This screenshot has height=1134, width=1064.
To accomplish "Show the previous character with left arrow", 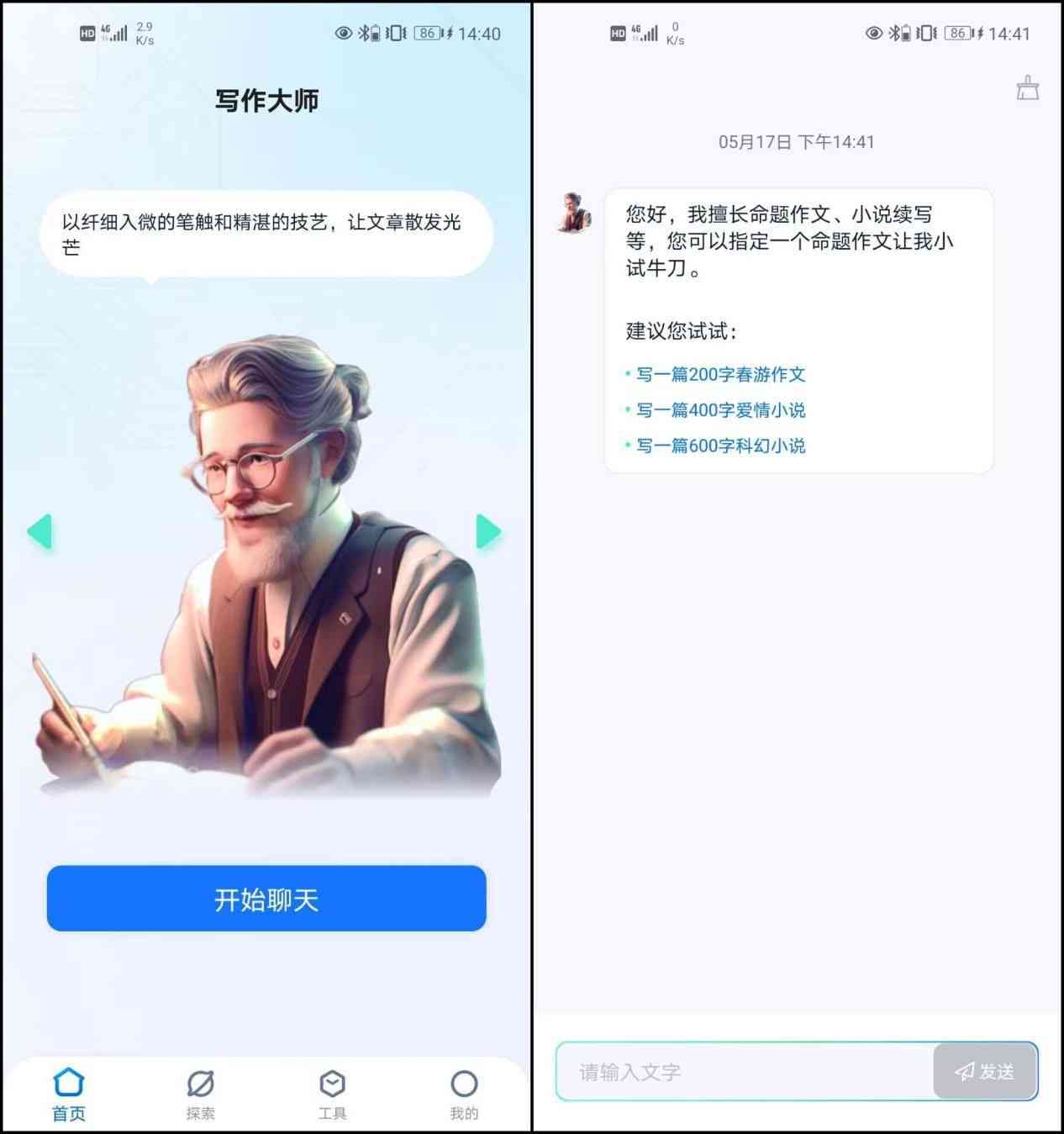I will click(x=40, y=531).
